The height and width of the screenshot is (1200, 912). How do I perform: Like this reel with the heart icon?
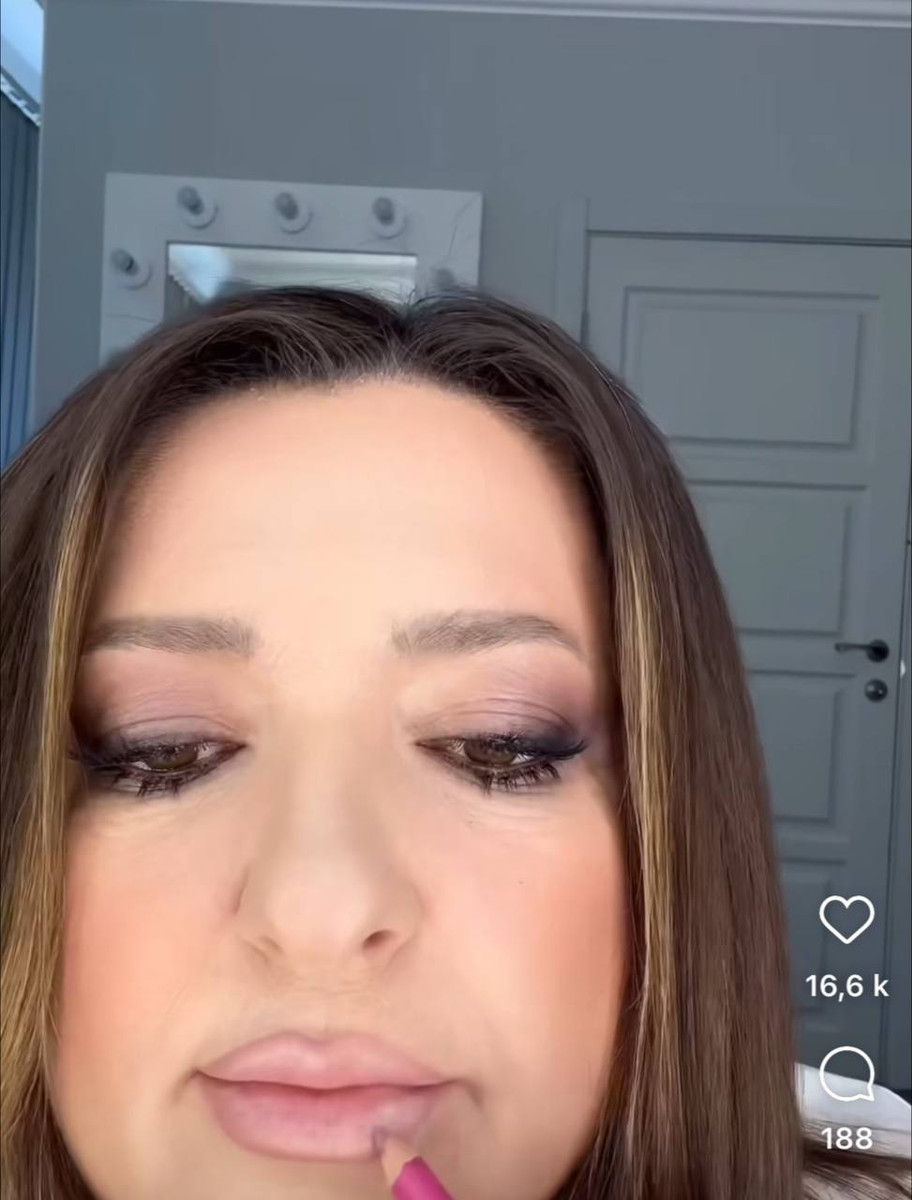pyautogui.click(x=846, y=918)
